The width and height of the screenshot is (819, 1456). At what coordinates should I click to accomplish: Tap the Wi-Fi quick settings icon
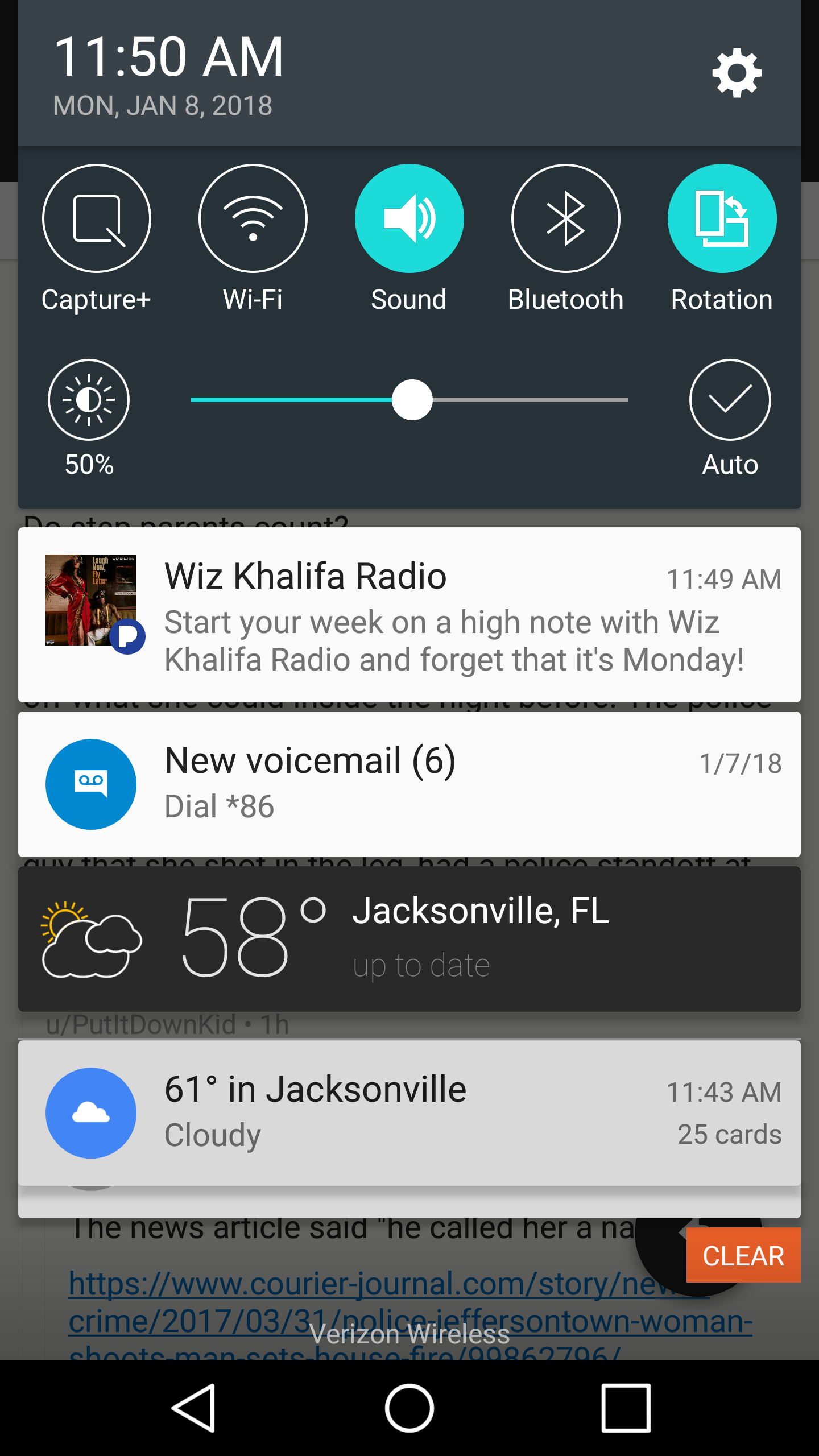[252, 218]
